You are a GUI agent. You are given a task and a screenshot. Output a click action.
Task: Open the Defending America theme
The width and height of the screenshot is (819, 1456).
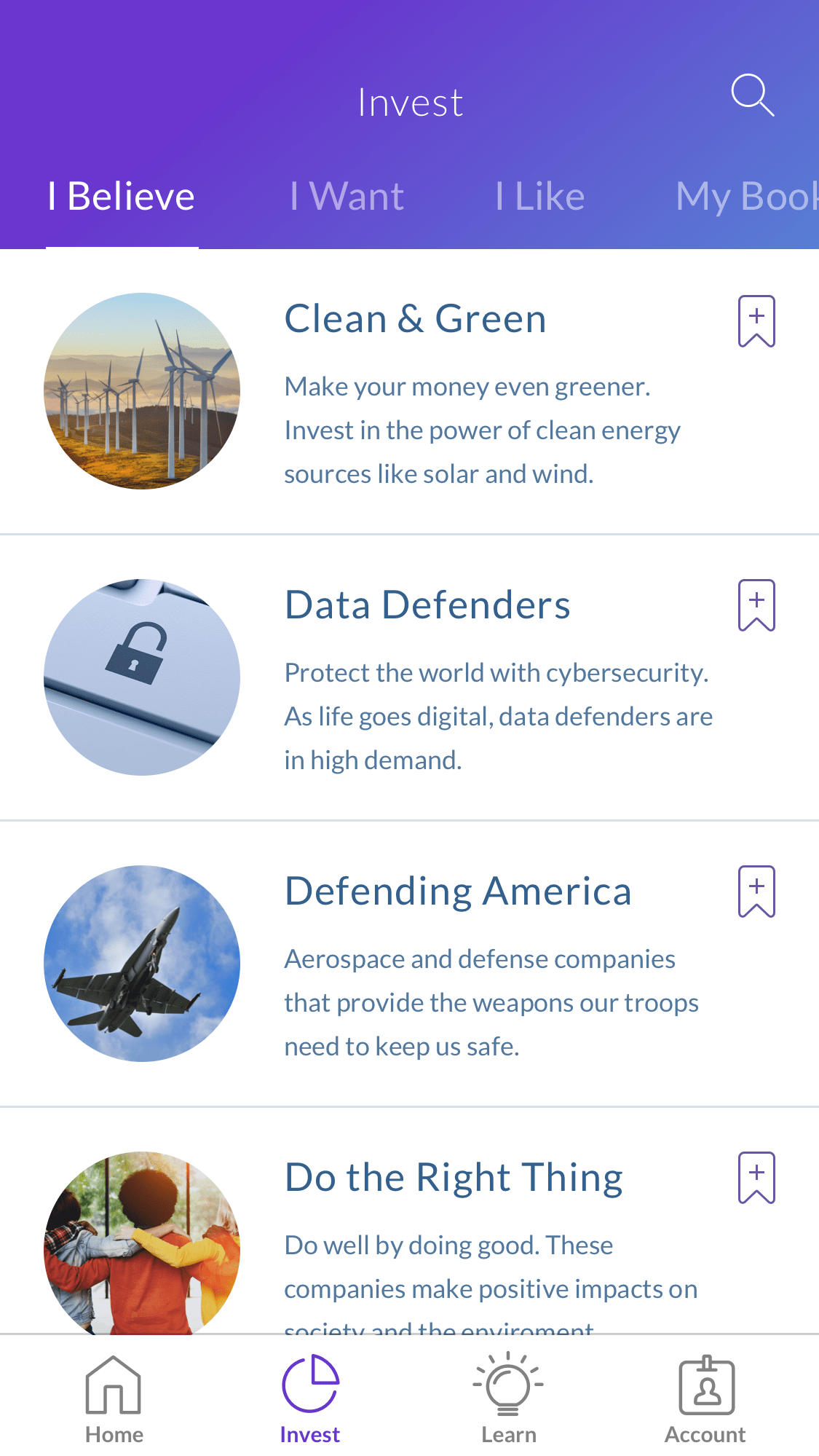[x=459, y=890]
